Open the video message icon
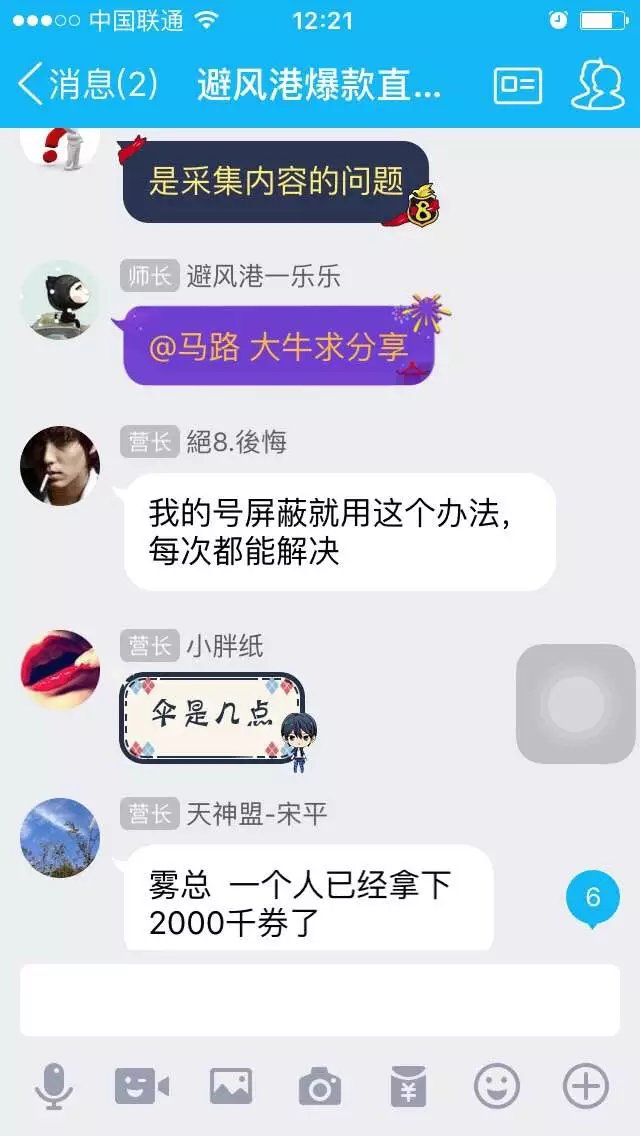Viewport: 640px width, 1136px height. pos(142,1086)
